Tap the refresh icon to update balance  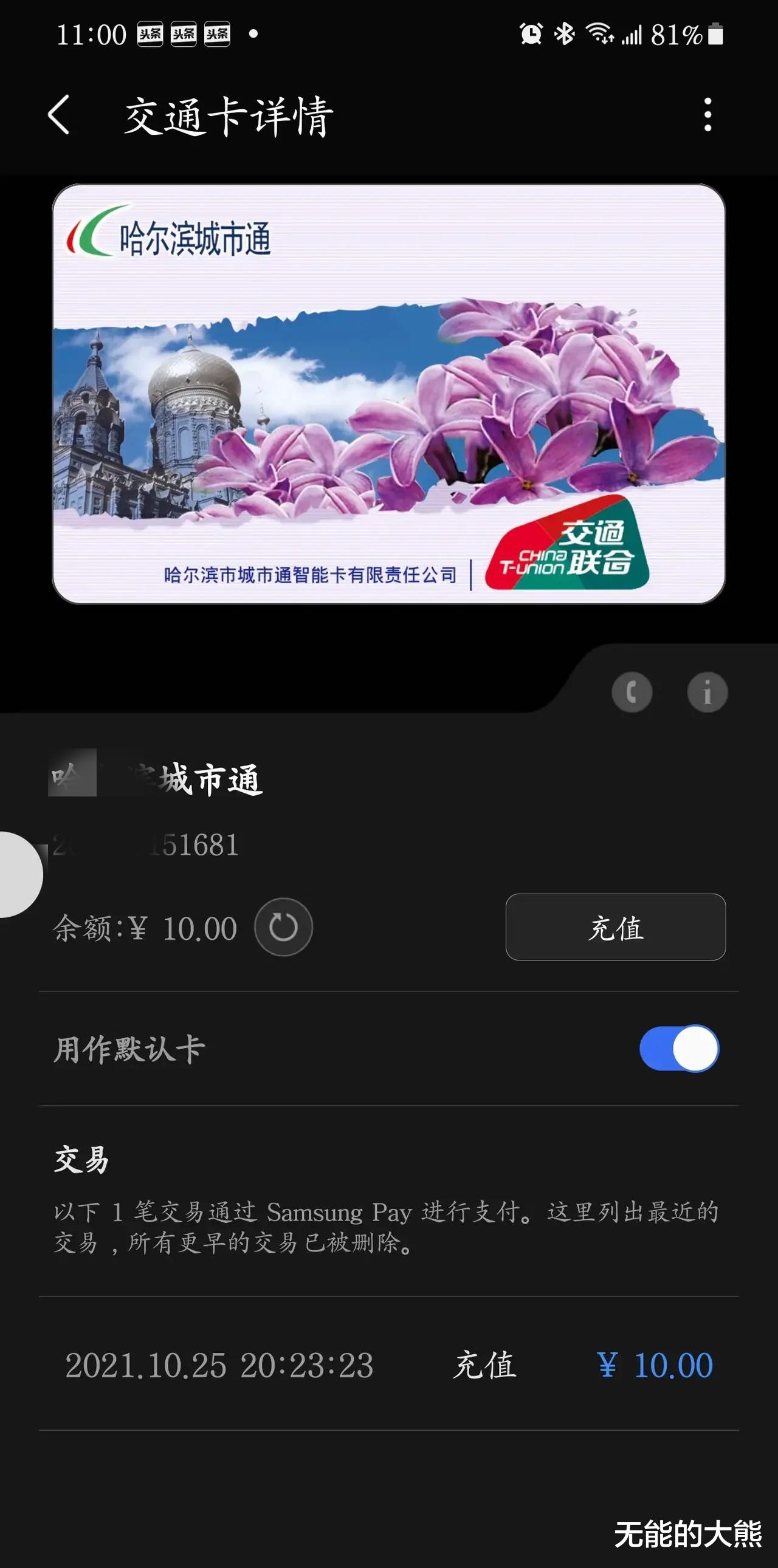pos(284,927)
